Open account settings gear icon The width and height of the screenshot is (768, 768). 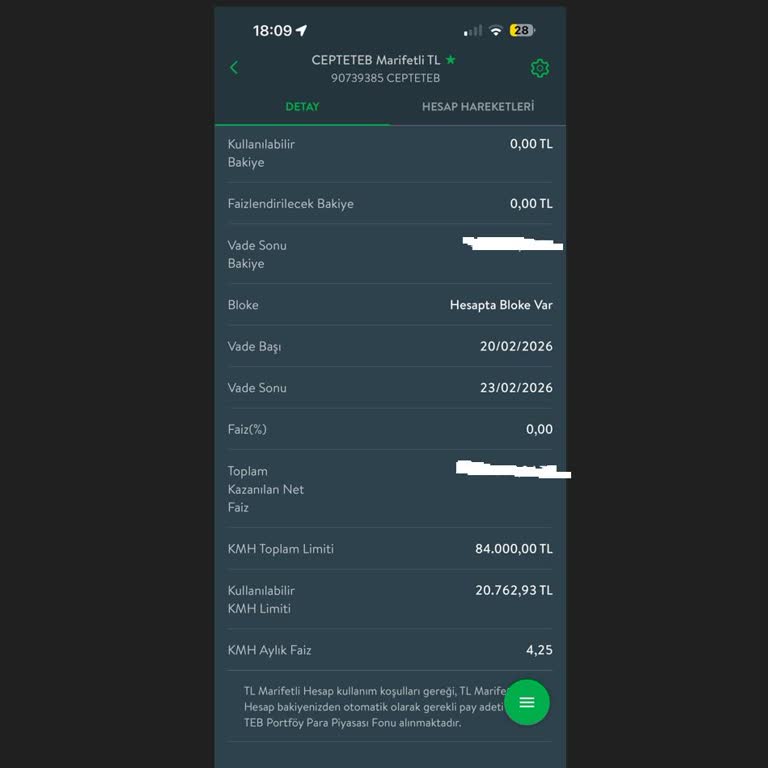540,68
